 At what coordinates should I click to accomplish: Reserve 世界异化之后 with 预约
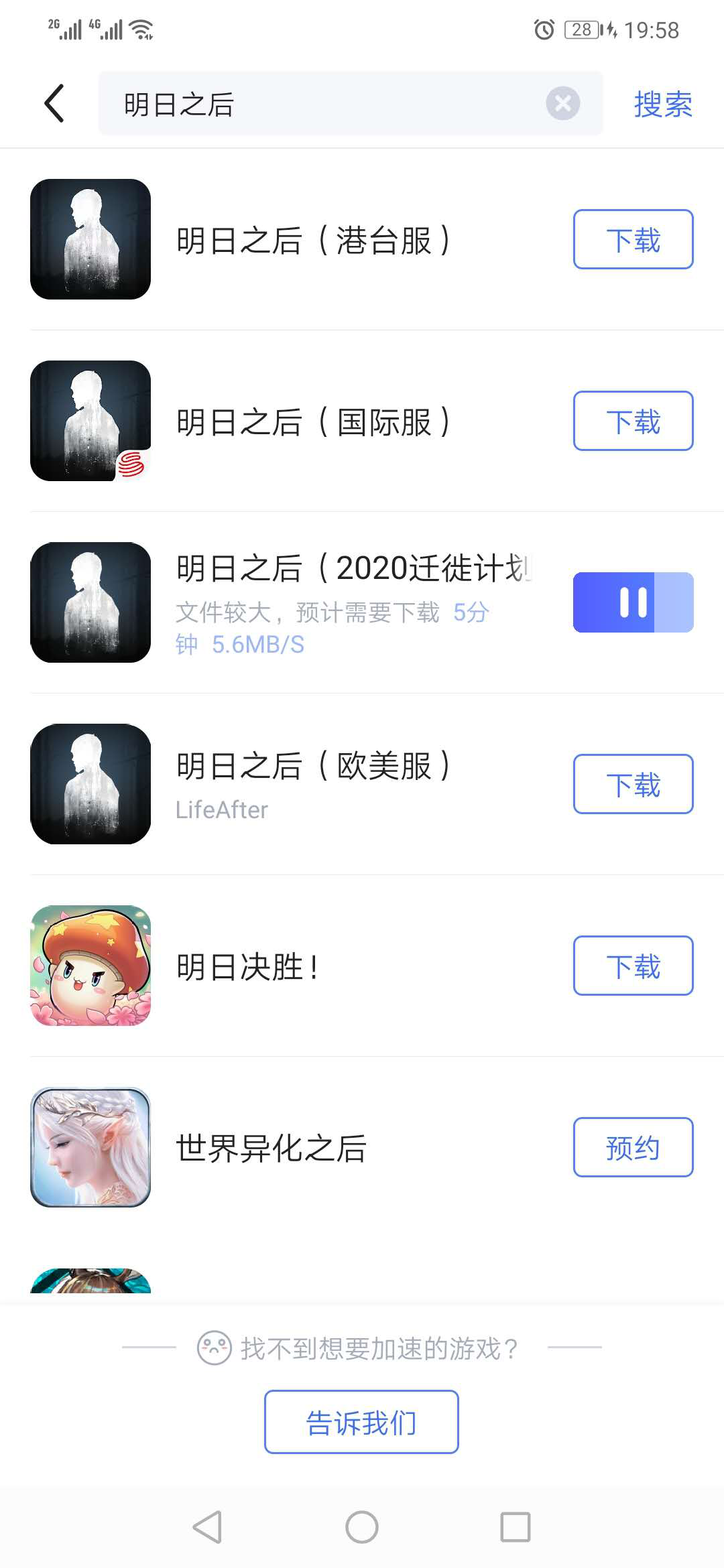pyautogui.click(x=633, y=1147)
